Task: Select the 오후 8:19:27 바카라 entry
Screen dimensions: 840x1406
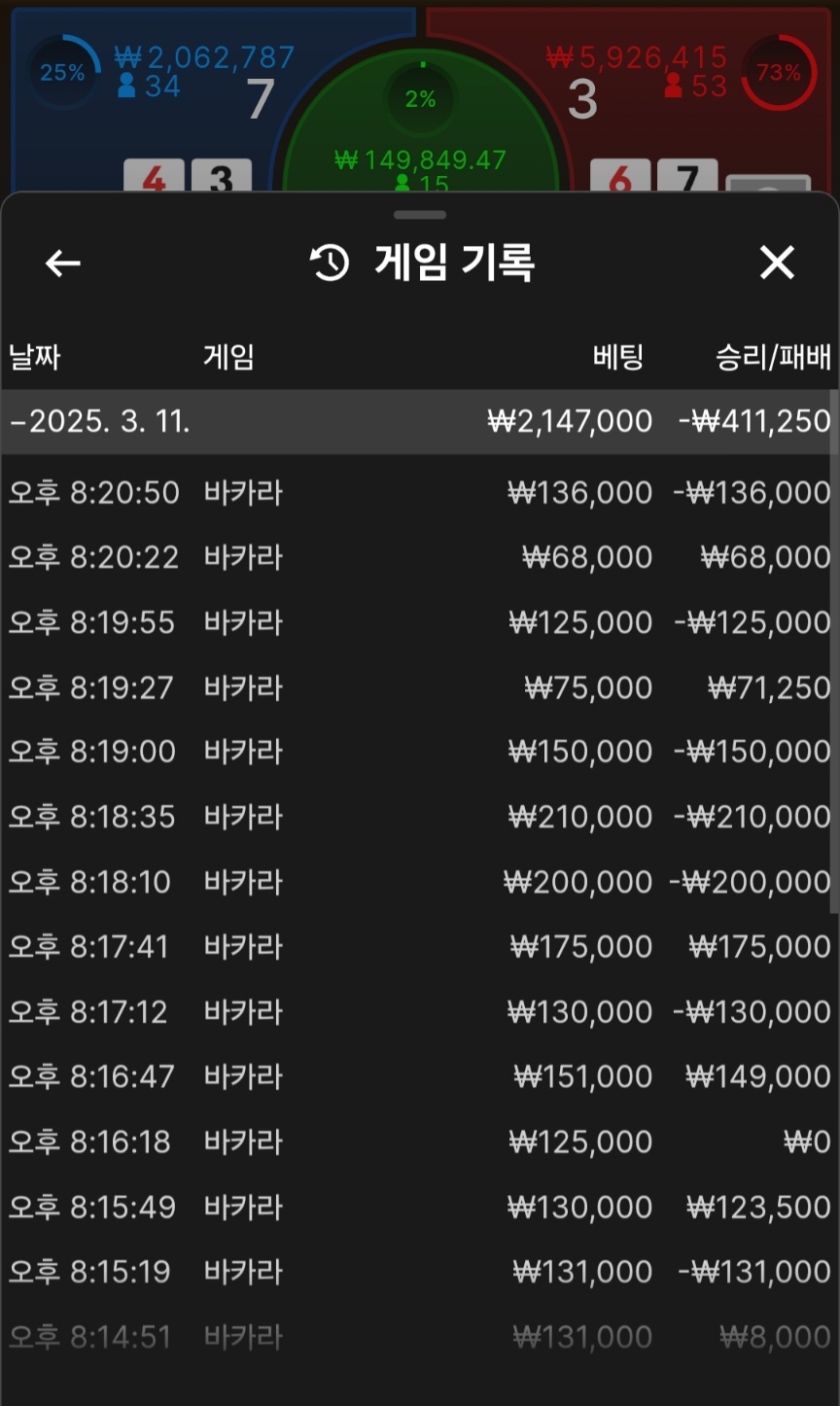Action: point(418,687)
